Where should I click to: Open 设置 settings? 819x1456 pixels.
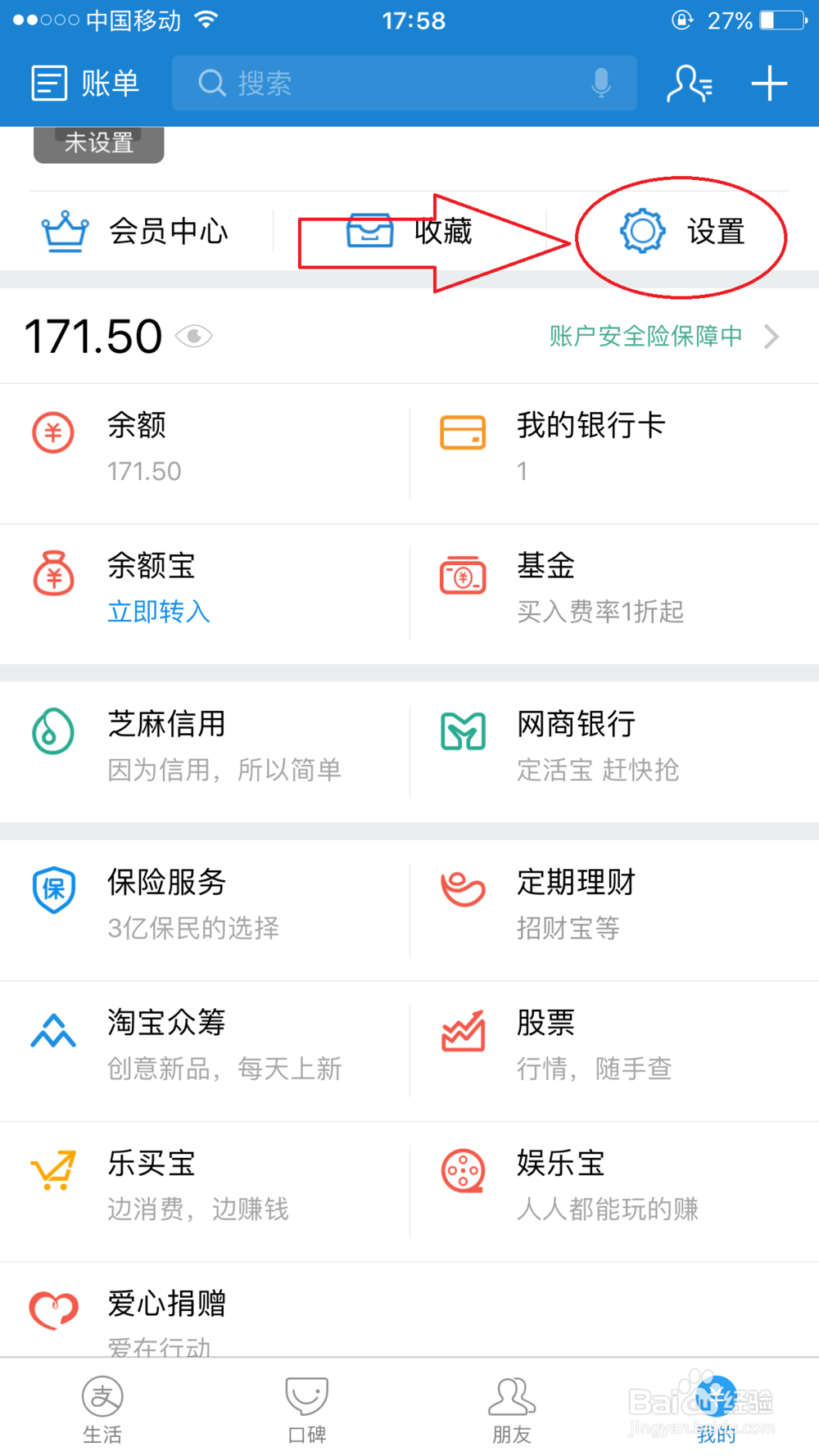682,232
